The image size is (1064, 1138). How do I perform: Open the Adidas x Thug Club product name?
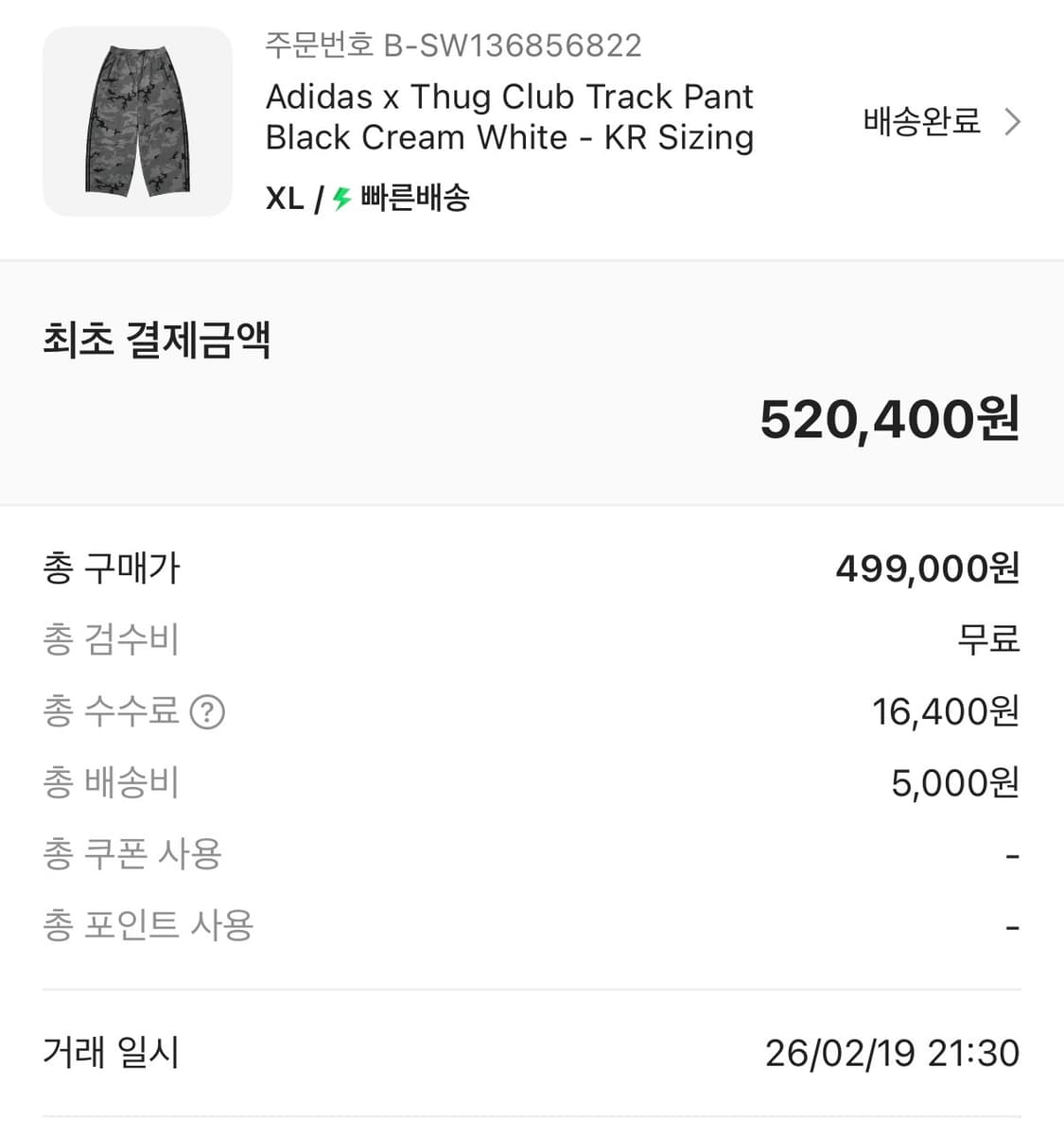coord(509,116)
